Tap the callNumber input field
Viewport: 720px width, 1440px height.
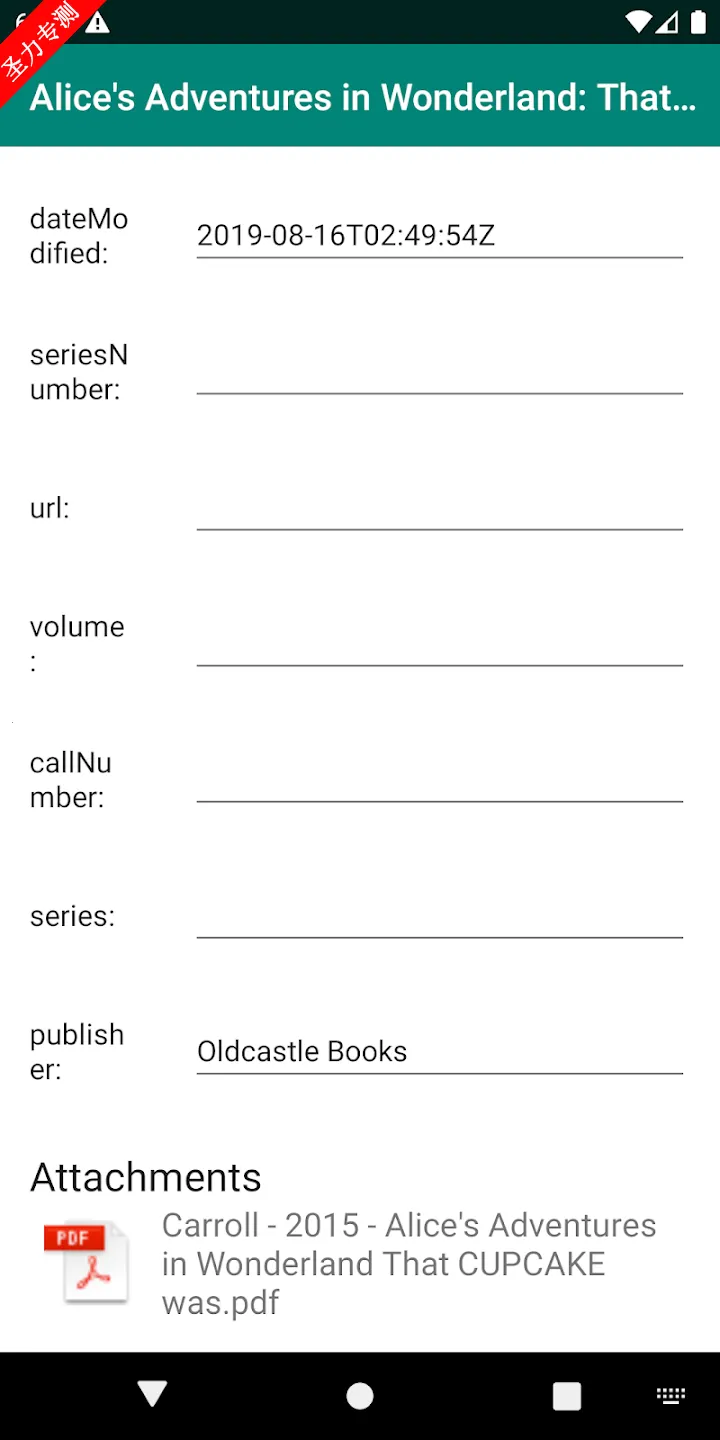(439, 780)
